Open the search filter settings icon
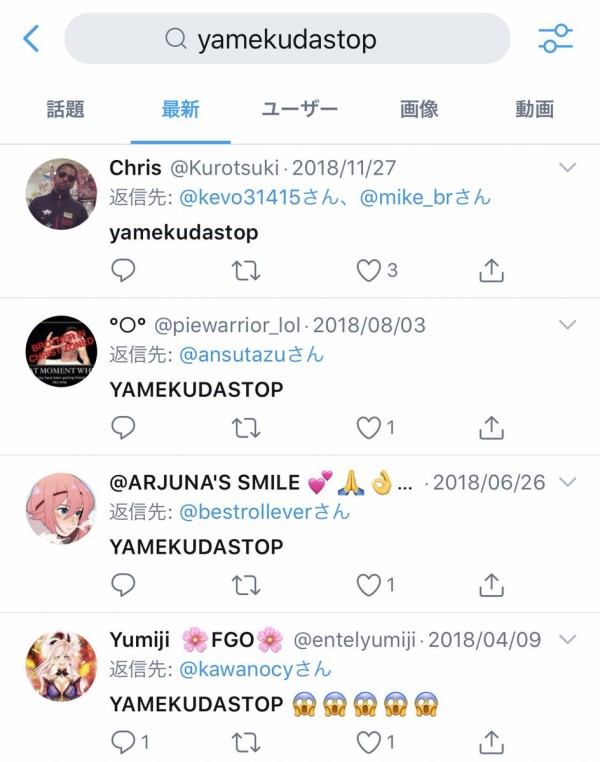 click(555, 39)
